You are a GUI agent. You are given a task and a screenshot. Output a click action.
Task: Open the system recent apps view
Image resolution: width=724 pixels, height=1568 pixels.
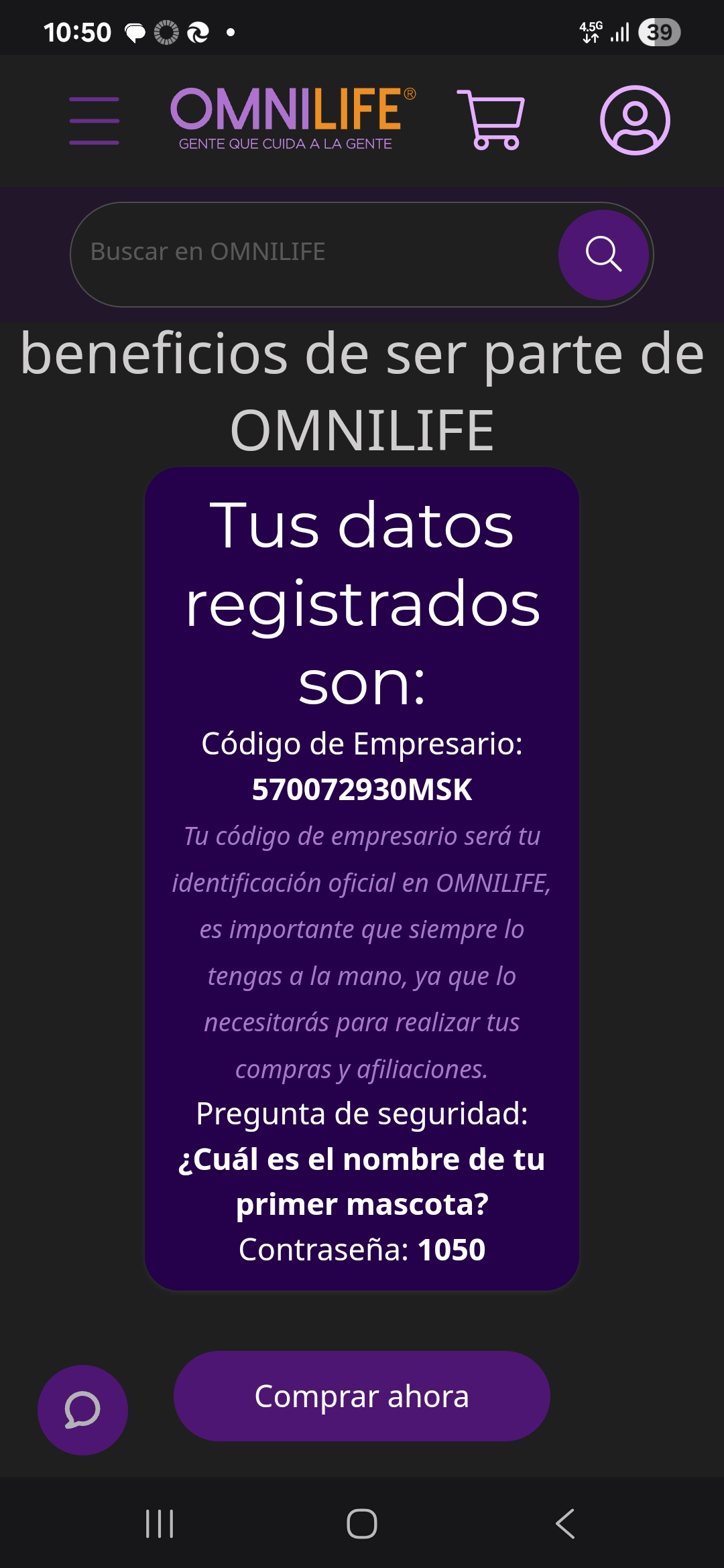(160, 1524)
